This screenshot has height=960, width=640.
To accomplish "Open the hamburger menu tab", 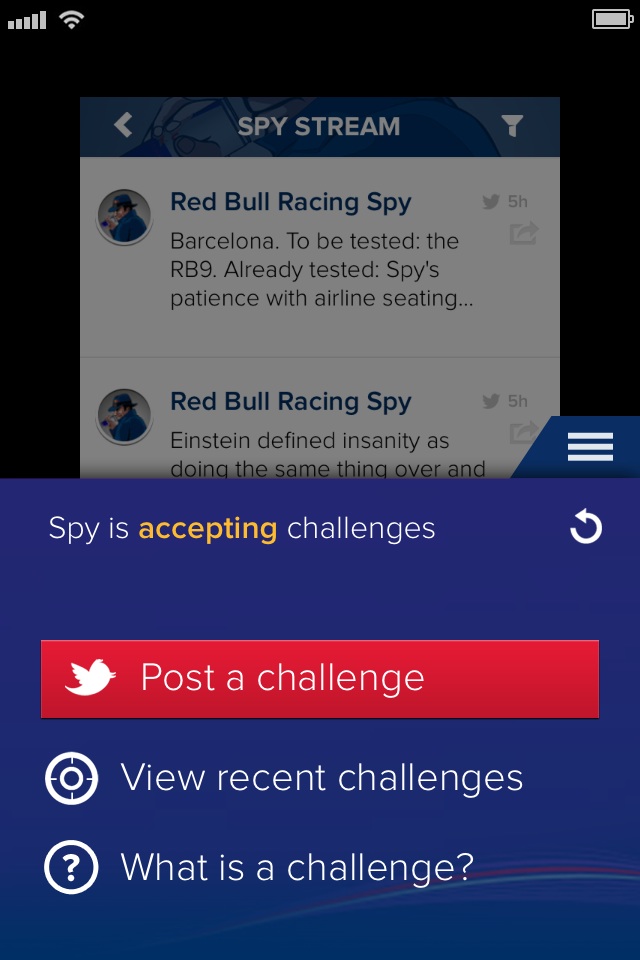I will [x=590, y=447].
